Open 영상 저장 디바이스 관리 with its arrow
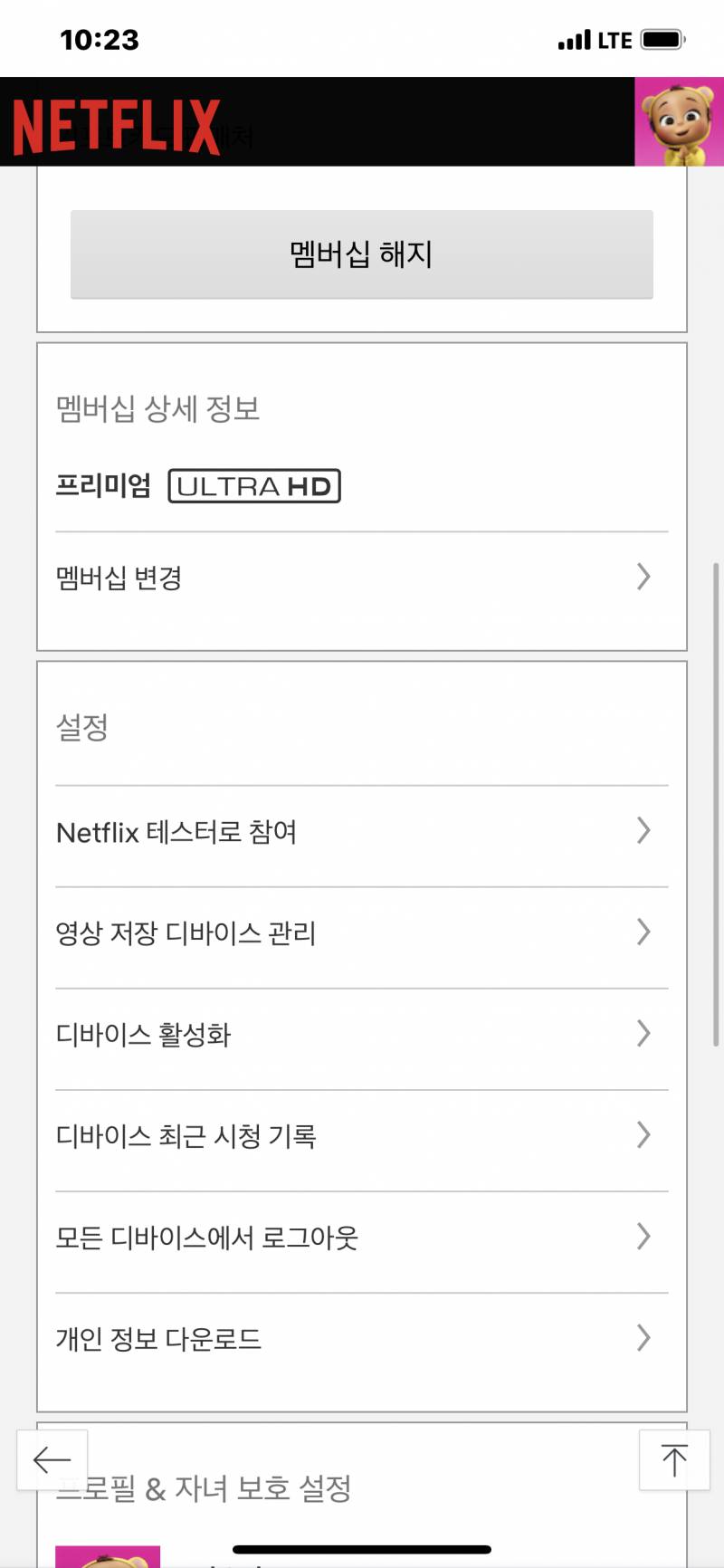This screenshot has width=724, height=1568. (x=643, y=932)
